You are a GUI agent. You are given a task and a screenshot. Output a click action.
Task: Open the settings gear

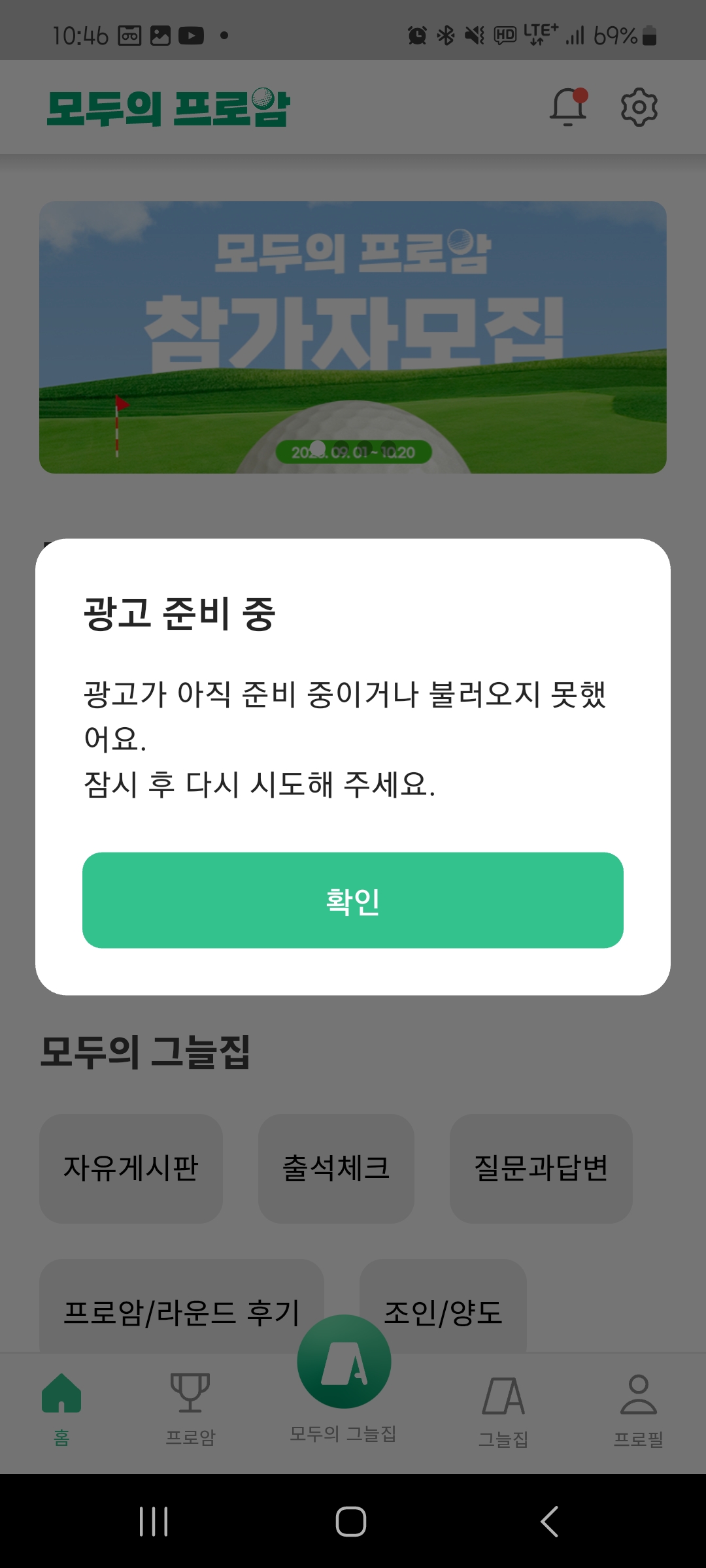tap(639, 106)
